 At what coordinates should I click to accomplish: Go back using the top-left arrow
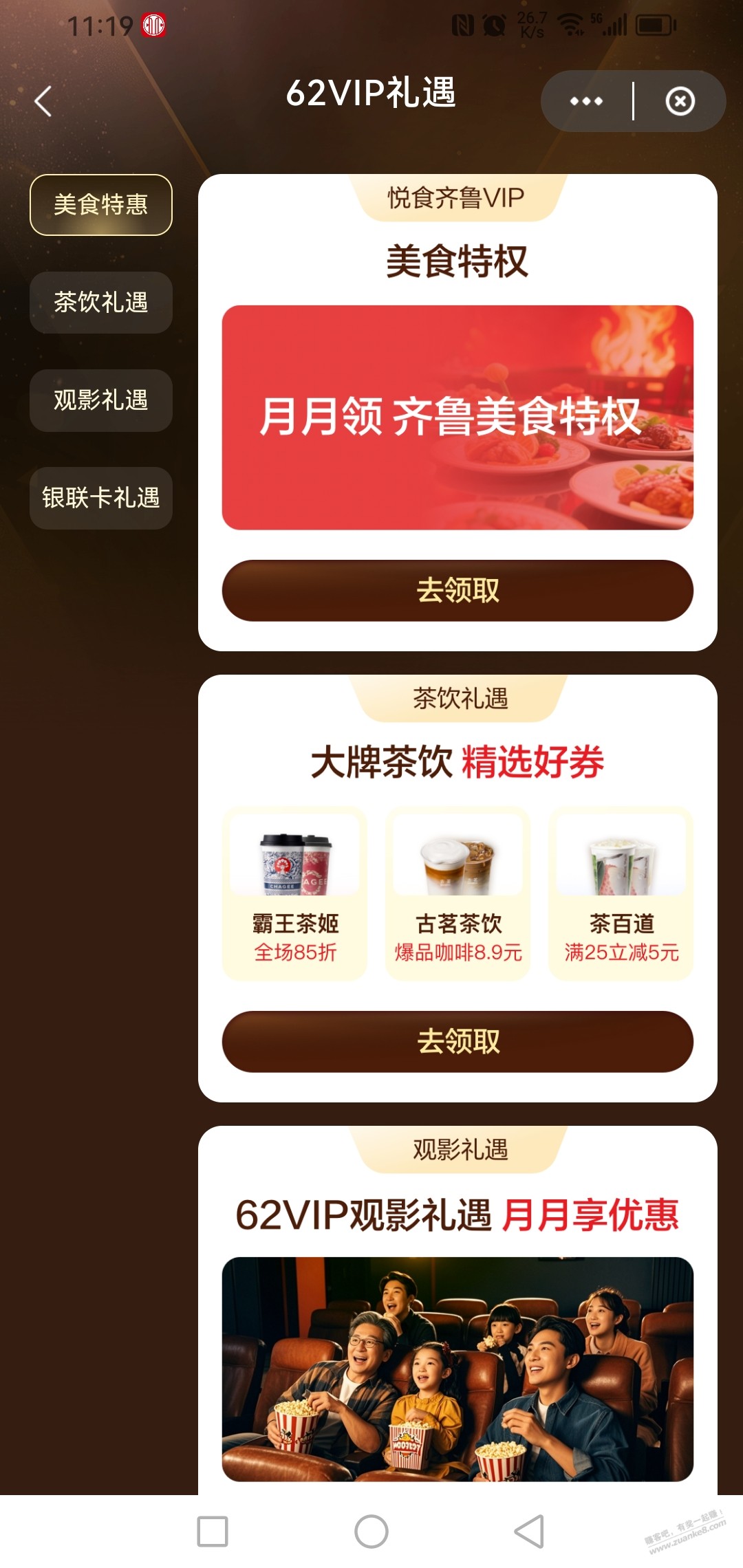[x=43, y=102]
